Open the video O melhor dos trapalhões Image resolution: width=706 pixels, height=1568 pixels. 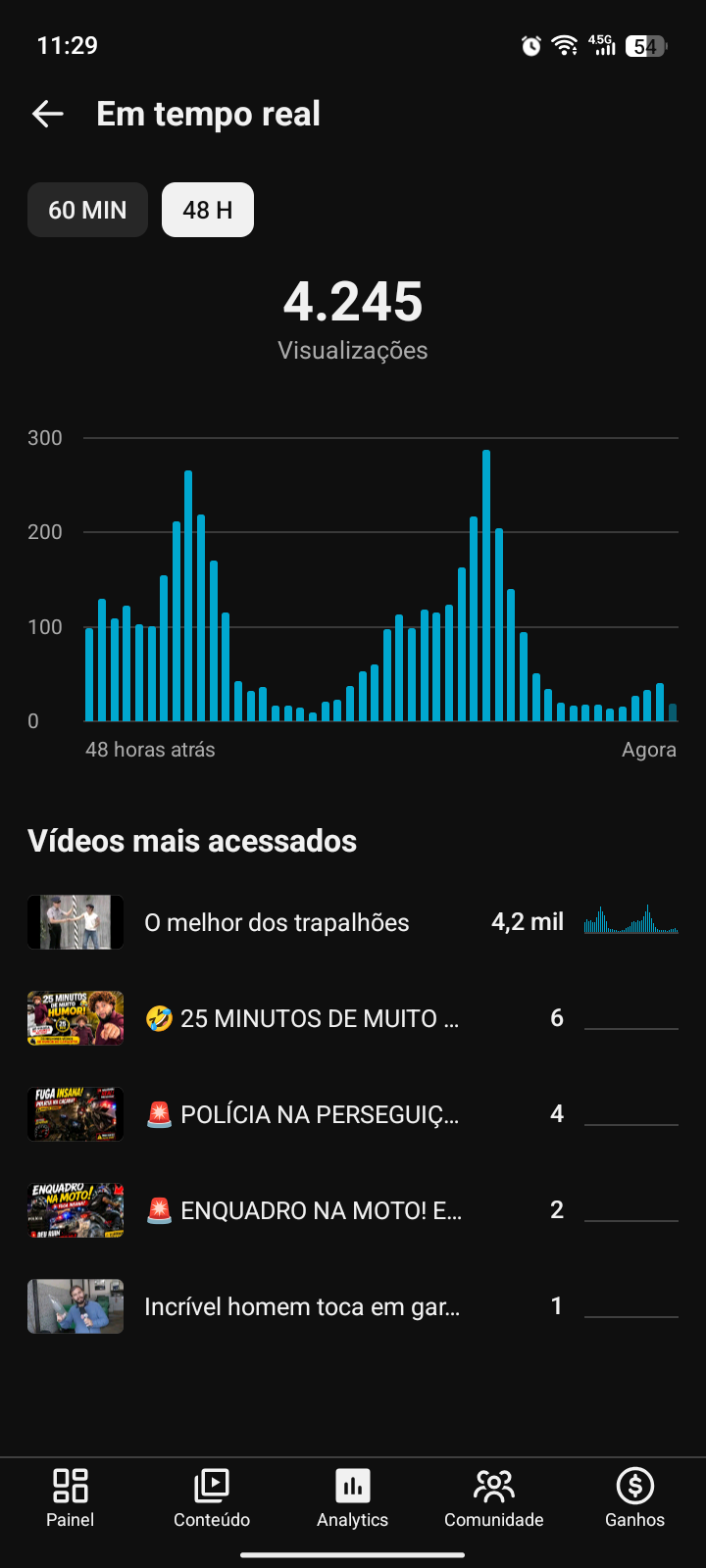point(353,922)
